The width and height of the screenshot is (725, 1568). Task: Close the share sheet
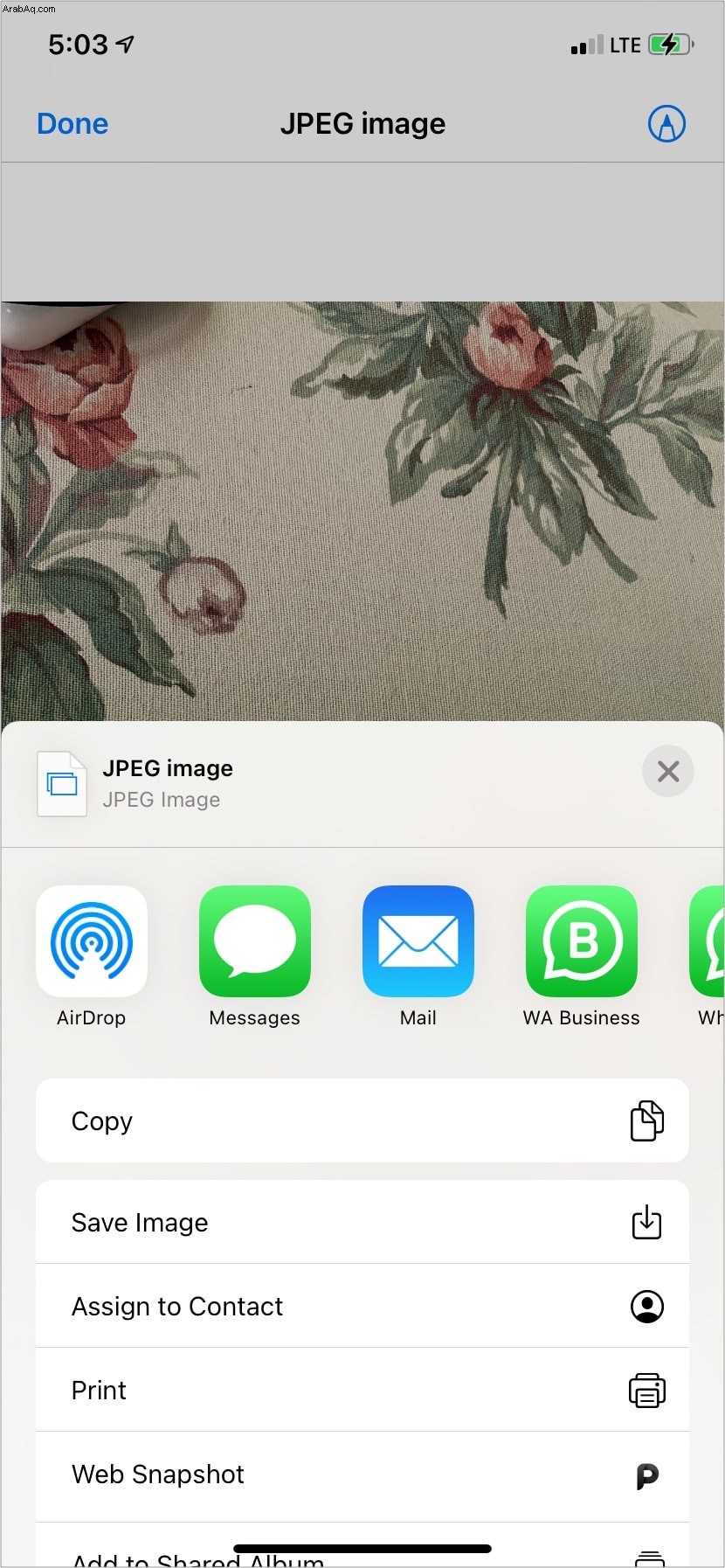[x=667, y=771]
